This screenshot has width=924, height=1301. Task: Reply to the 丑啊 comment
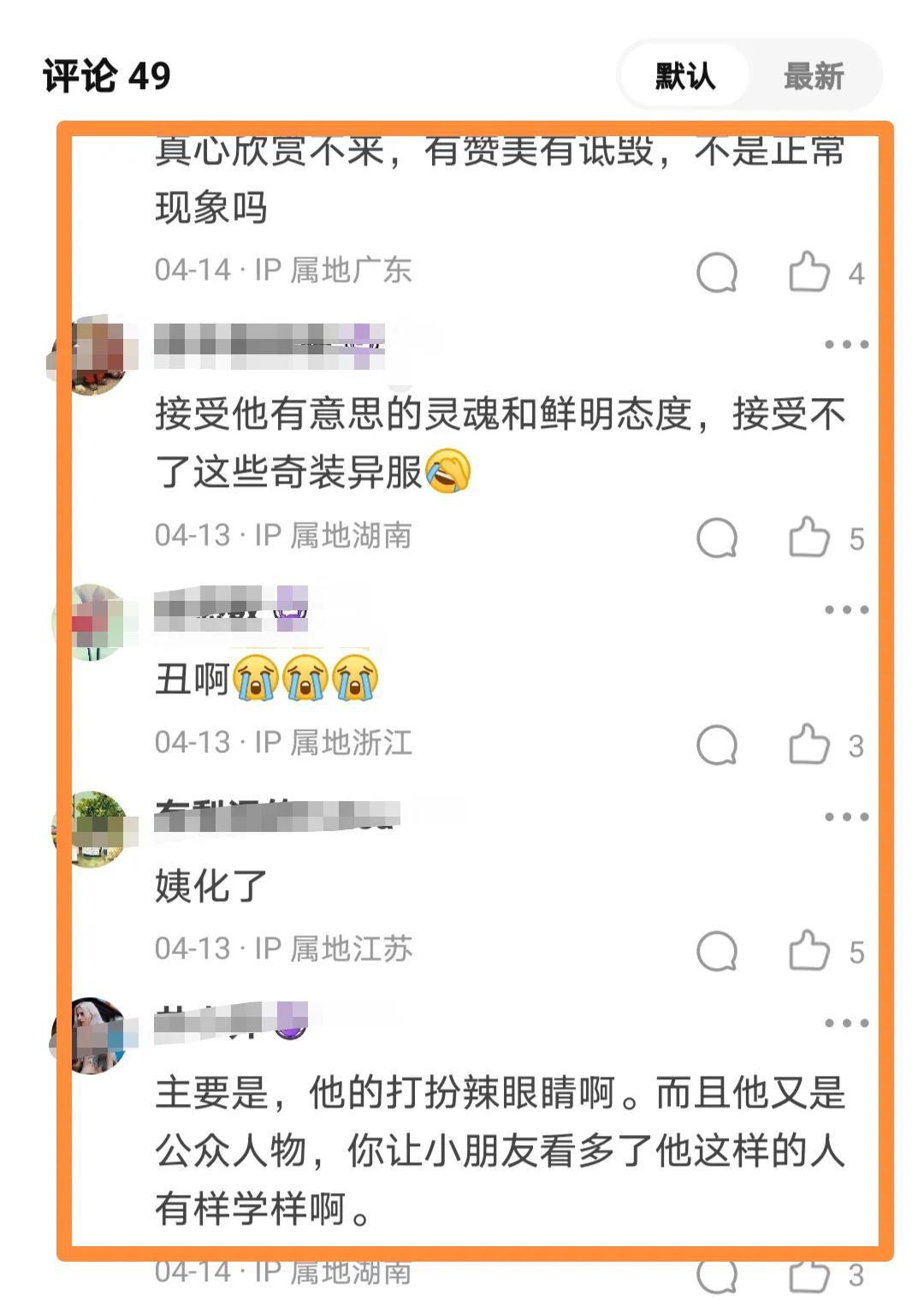click(x=717, y=746)
